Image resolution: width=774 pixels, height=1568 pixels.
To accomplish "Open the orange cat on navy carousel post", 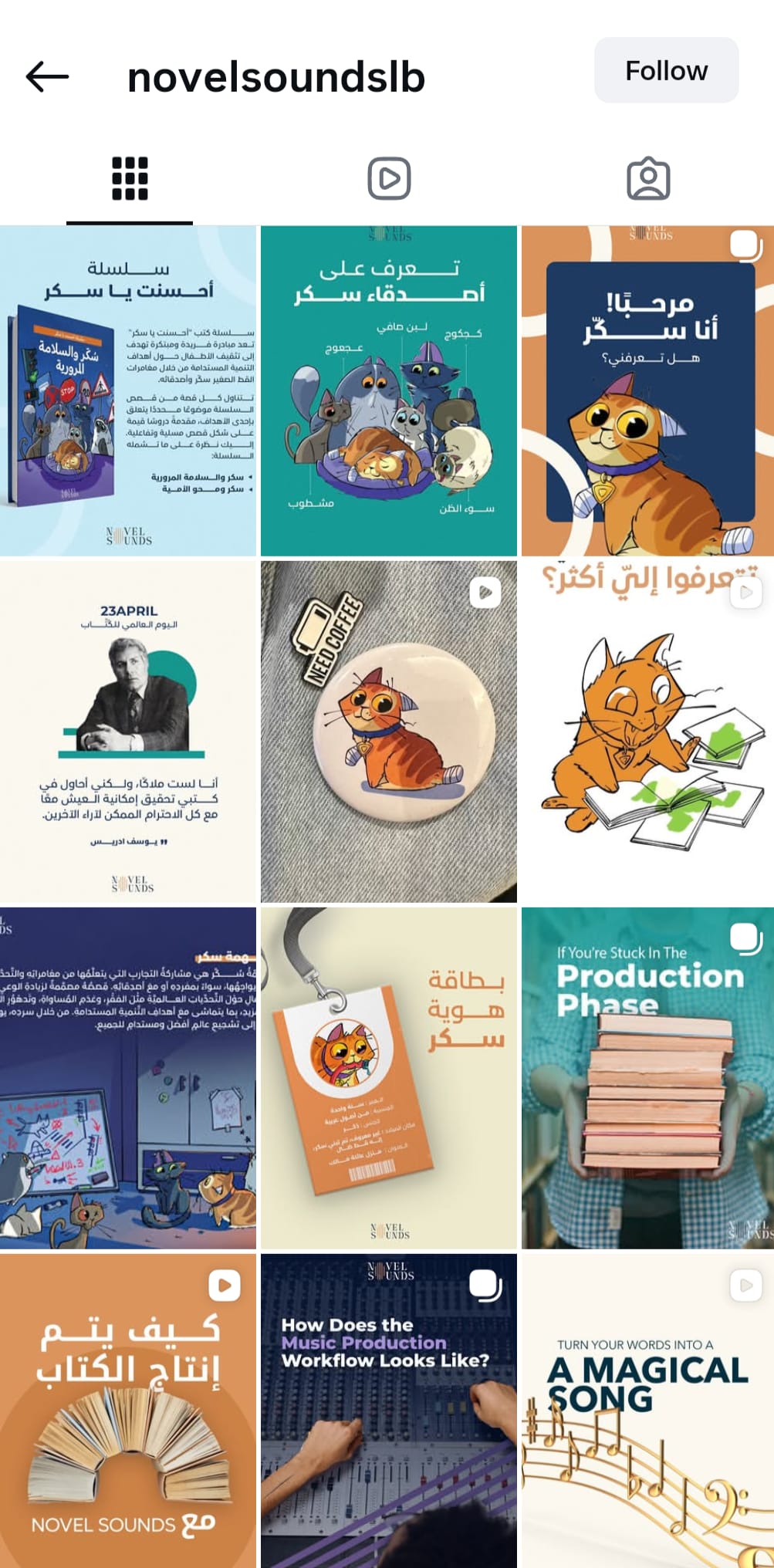I will pos(648,390).
